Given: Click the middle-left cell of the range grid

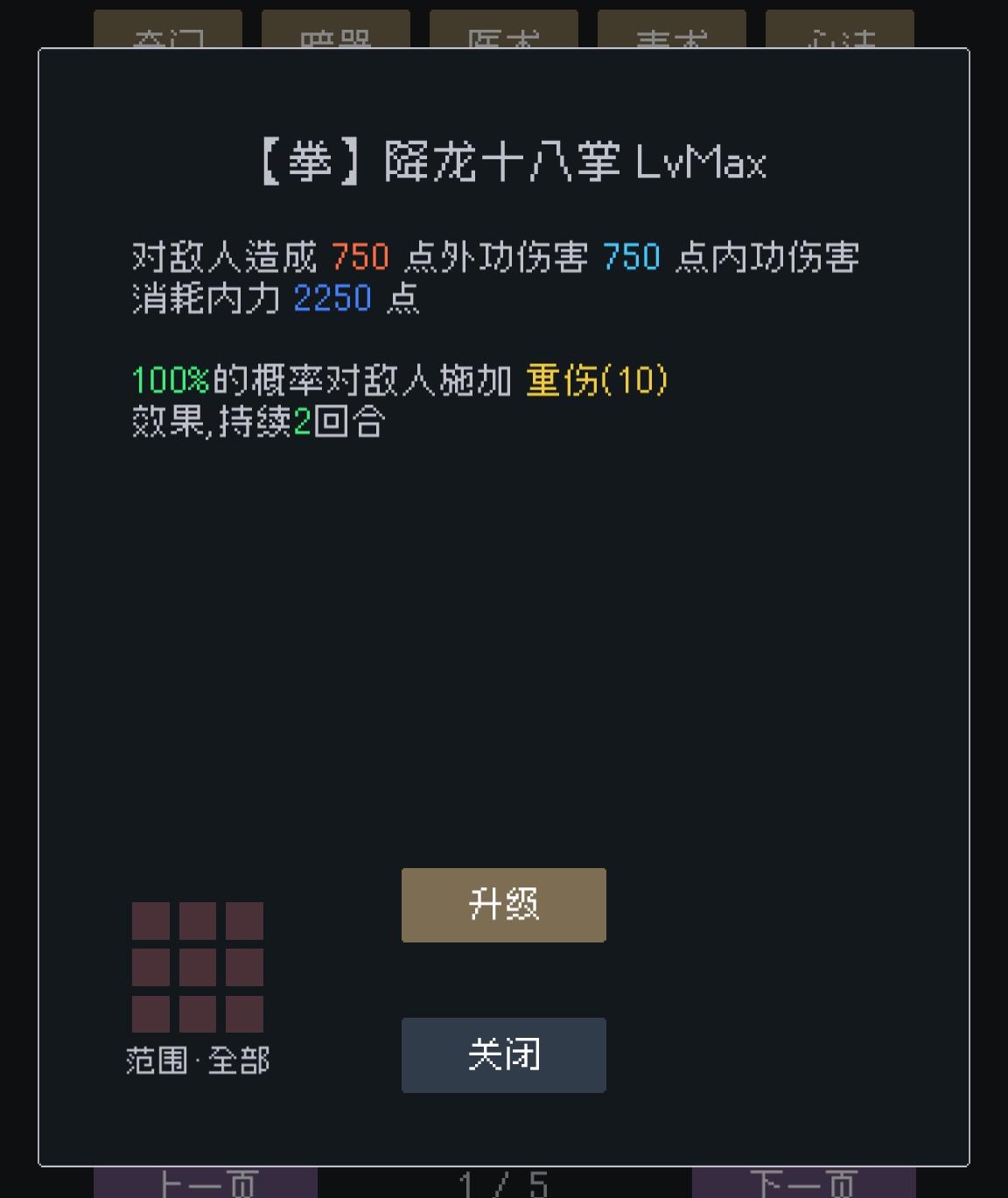Looking at the screenshot, I should coord(152,967).
